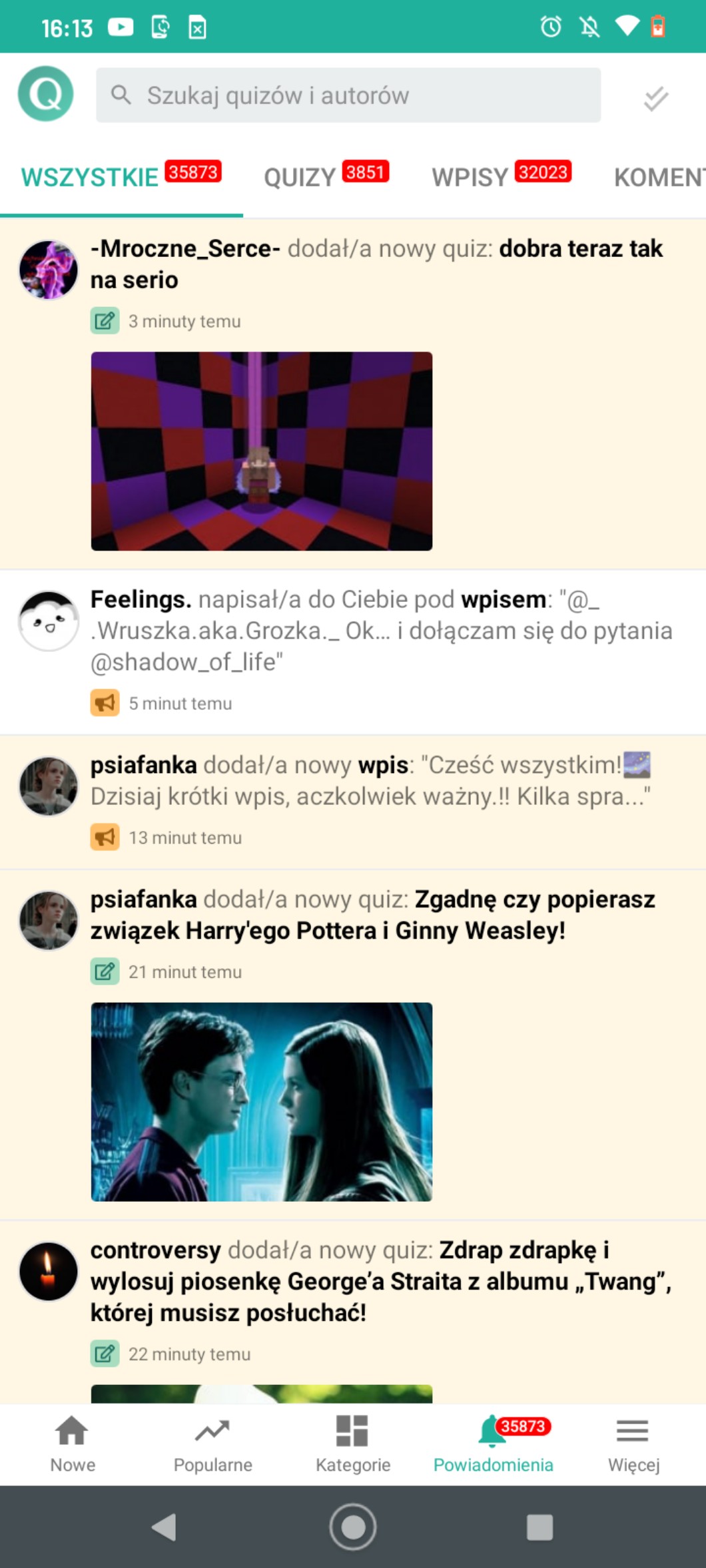706x1568 pixels.
Task: Open -Mroczne_Serce- new quiz notification
Action: click(376, 264)
